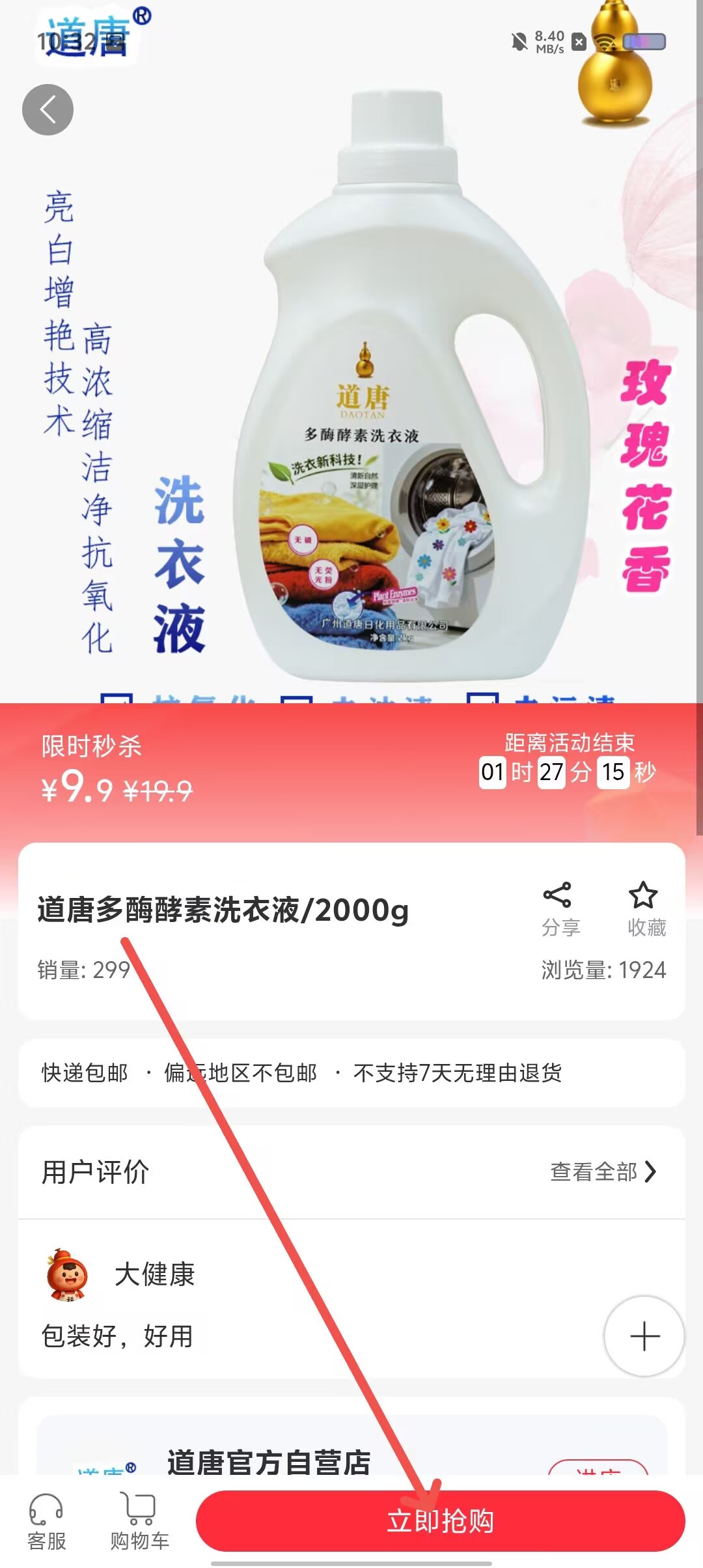Screen dimensions: 703x1568
Task: Go back using the round arrow button
Action: (48, 109)
